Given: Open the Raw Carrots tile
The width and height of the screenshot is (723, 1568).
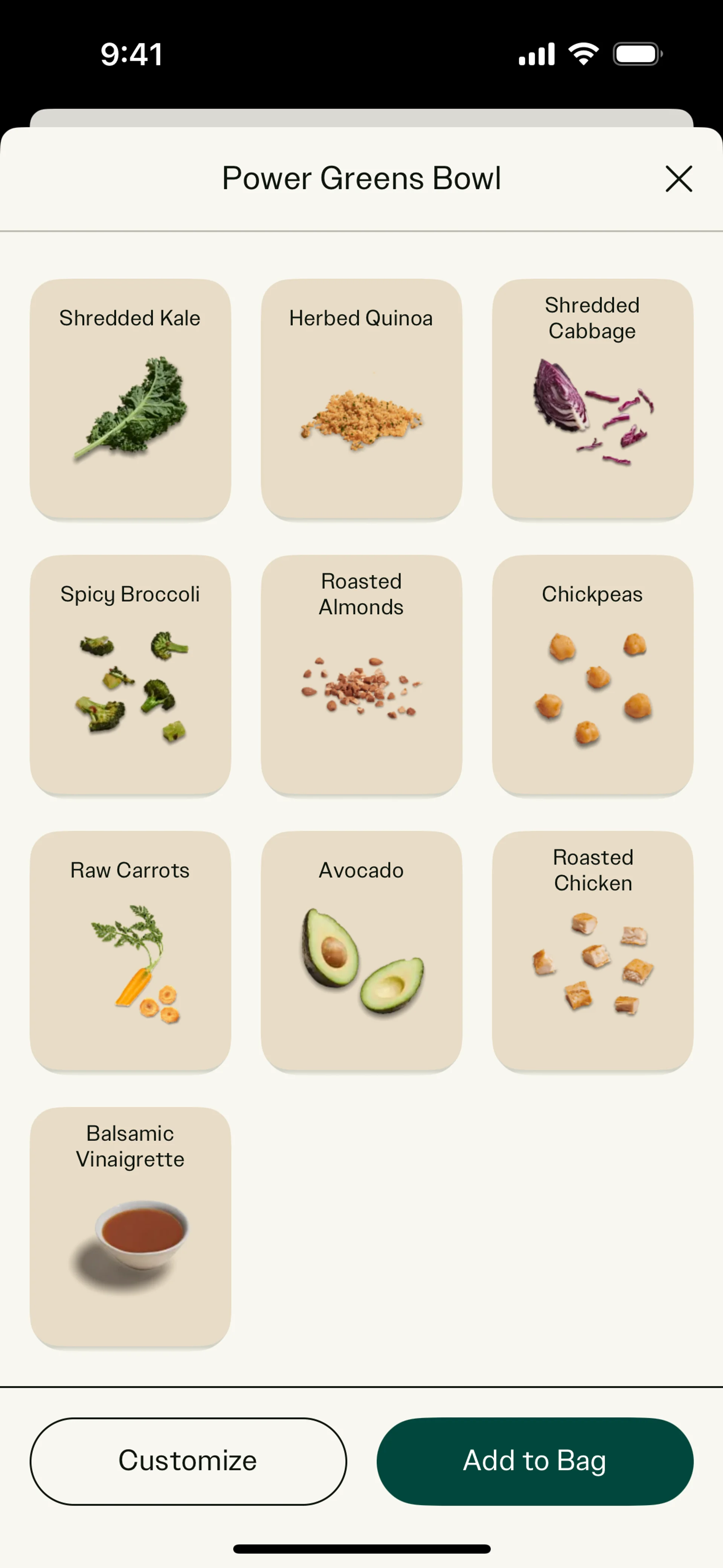Looking at the screenshot, I should (x=130, y=951).
